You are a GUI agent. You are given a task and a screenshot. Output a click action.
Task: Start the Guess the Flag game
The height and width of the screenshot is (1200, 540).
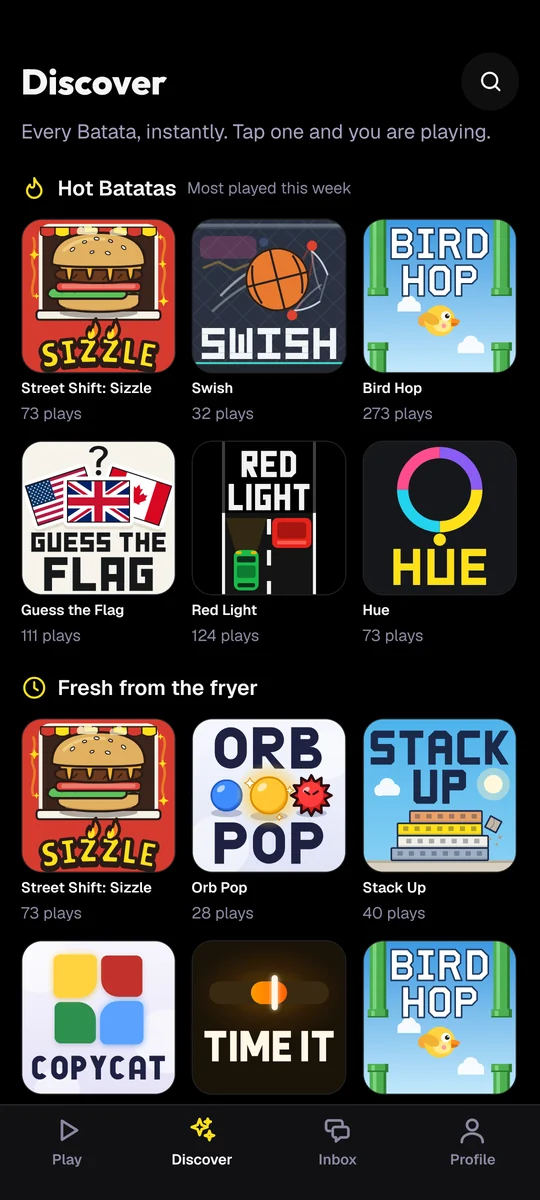pyautogui.click(x=98, y=518)
